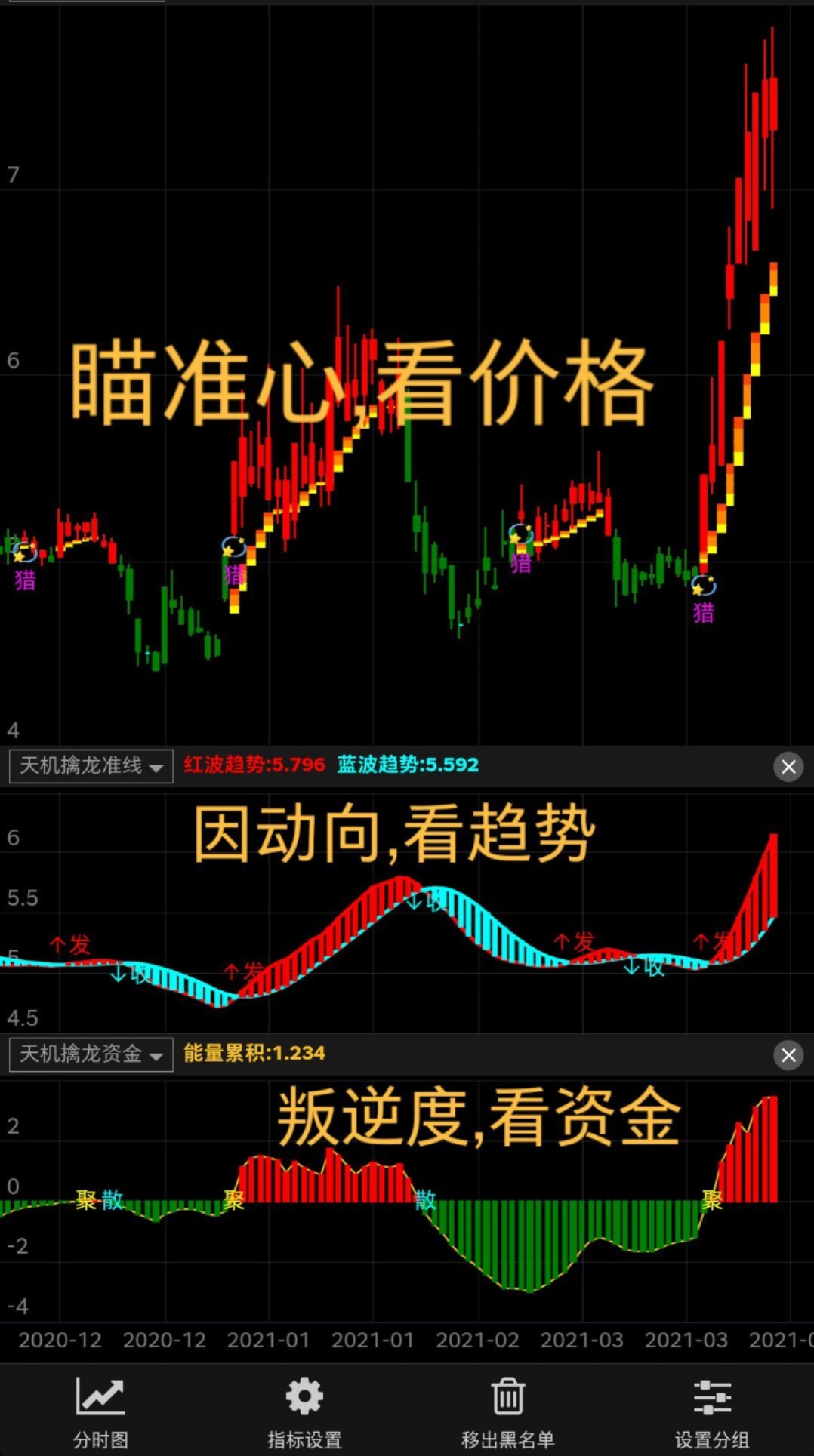Open 设置分组 options
Image resolution: width=814 pixels, height=1456 pixels.
coord(712,1411)
